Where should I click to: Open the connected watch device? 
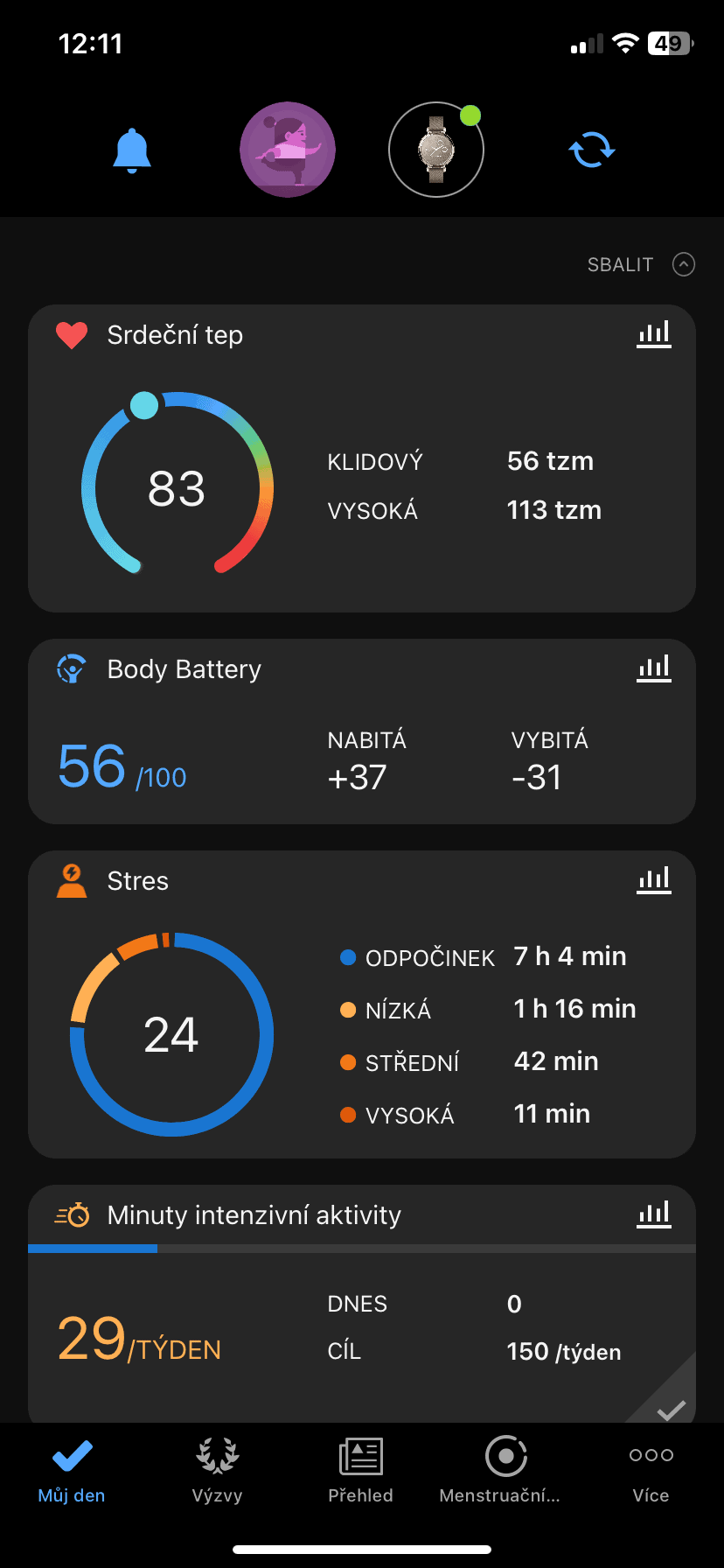point(436,150)
